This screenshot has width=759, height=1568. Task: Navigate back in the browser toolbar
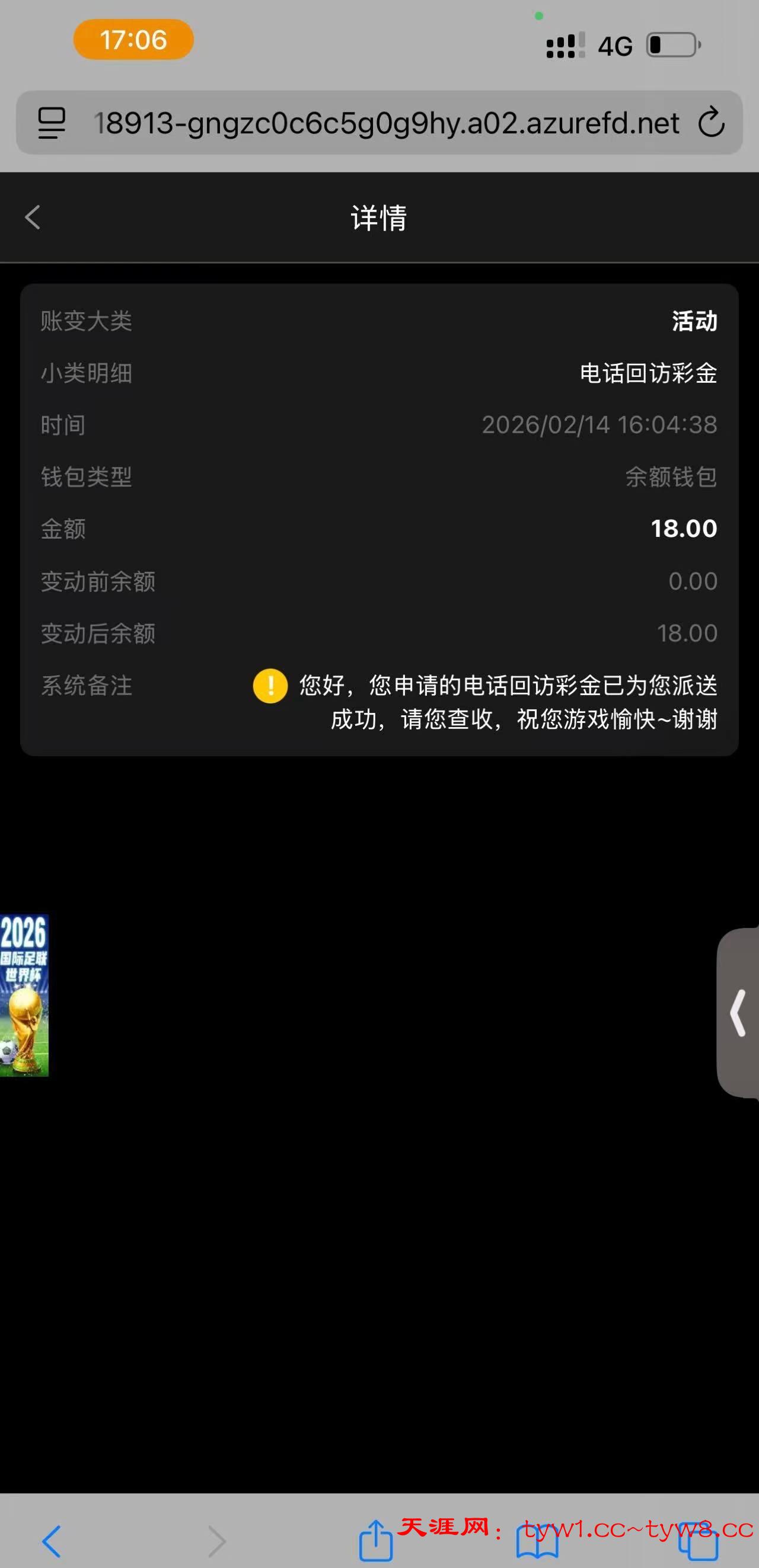tap(52, 1541)
